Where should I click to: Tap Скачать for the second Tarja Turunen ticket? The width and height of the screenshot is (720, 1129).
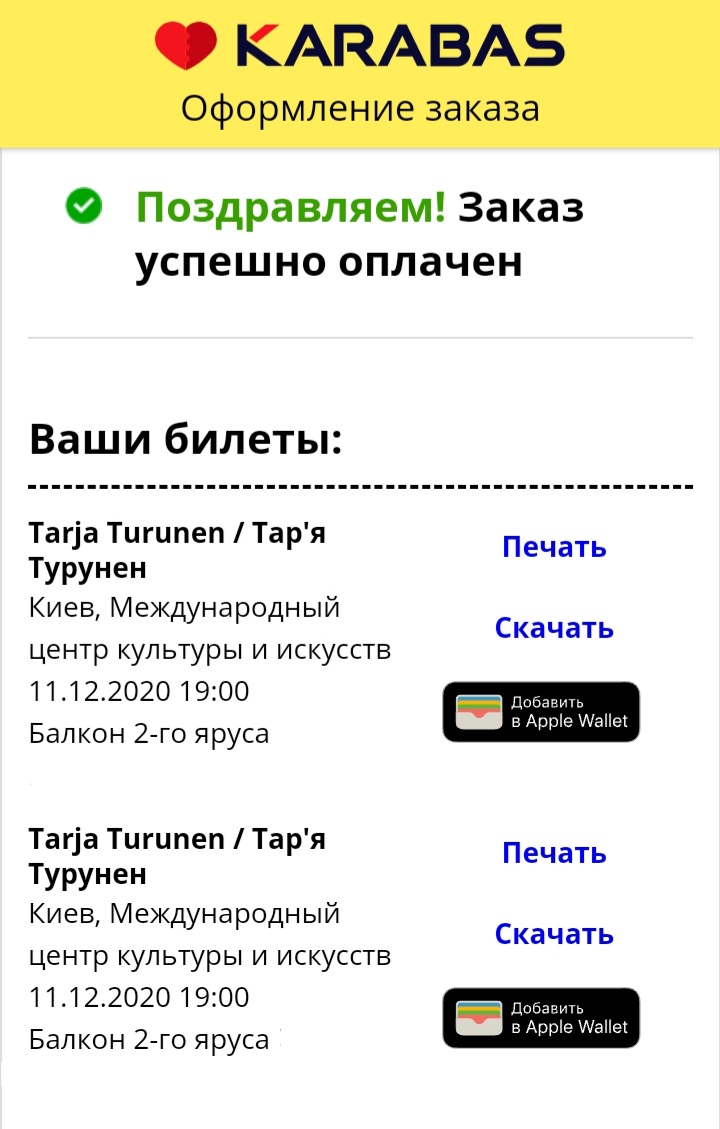[x=554, y=934]
